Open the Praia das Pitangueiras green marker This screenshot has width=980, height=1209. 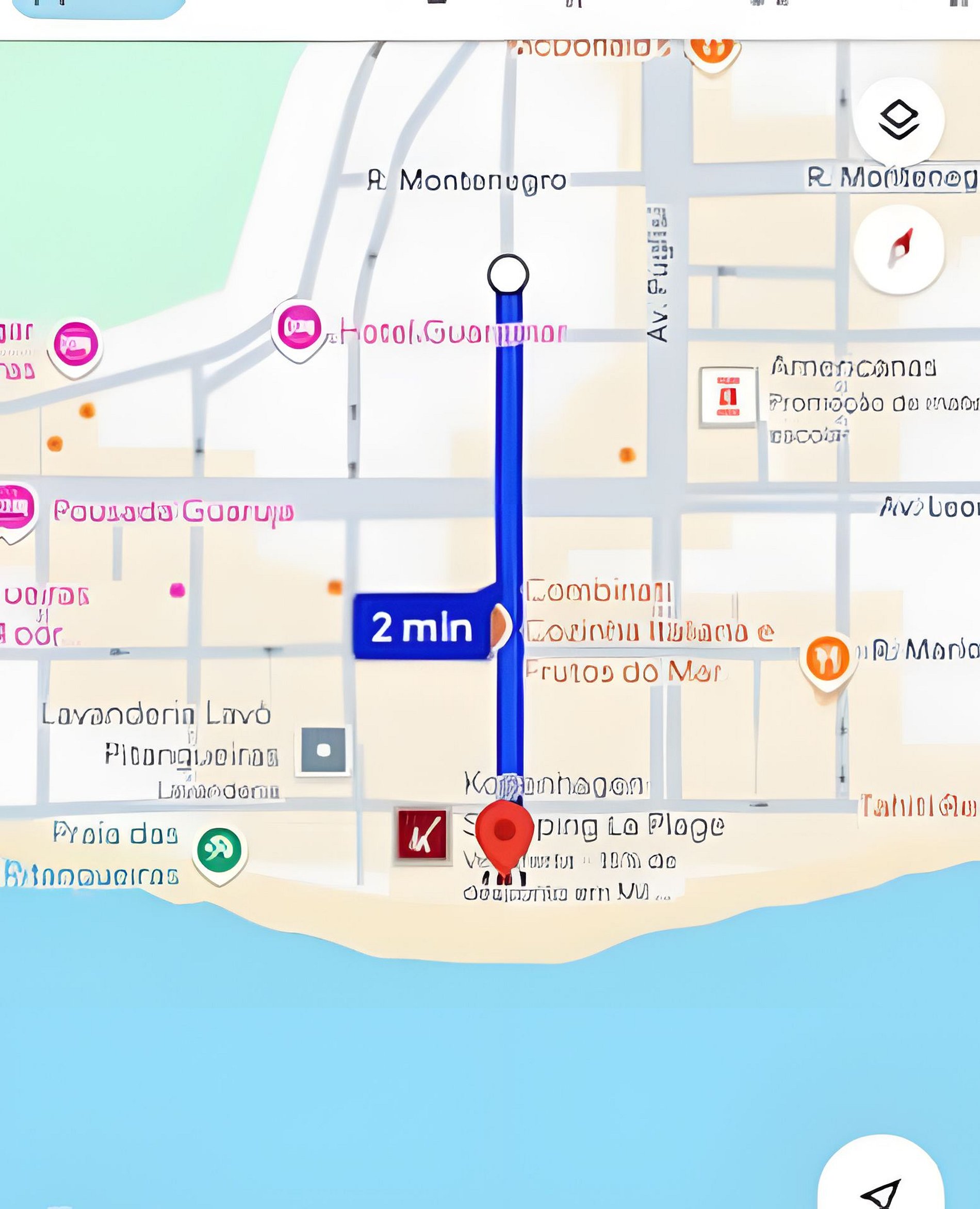point(219,850)
